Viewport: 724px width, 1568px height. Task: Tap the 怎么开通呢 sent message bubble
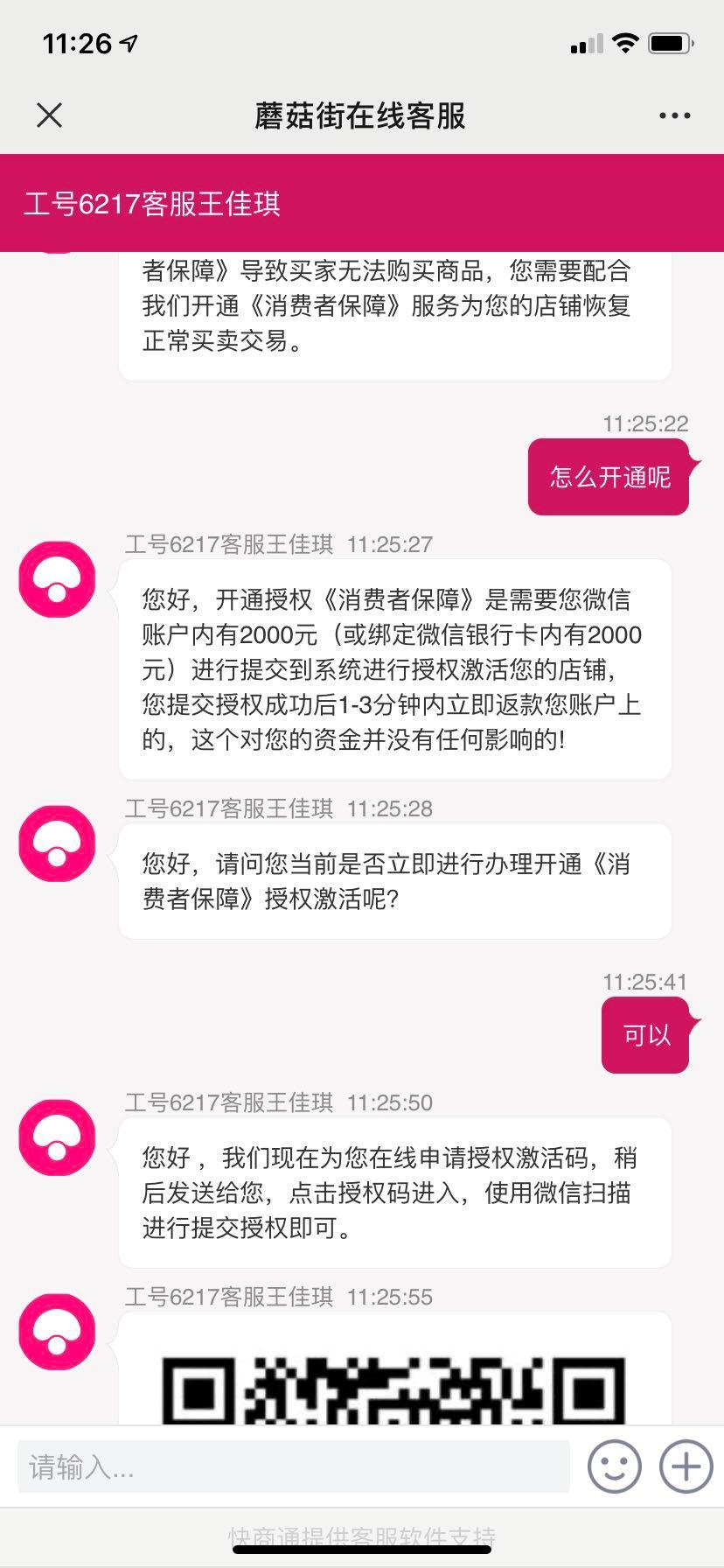pos(607,479)
